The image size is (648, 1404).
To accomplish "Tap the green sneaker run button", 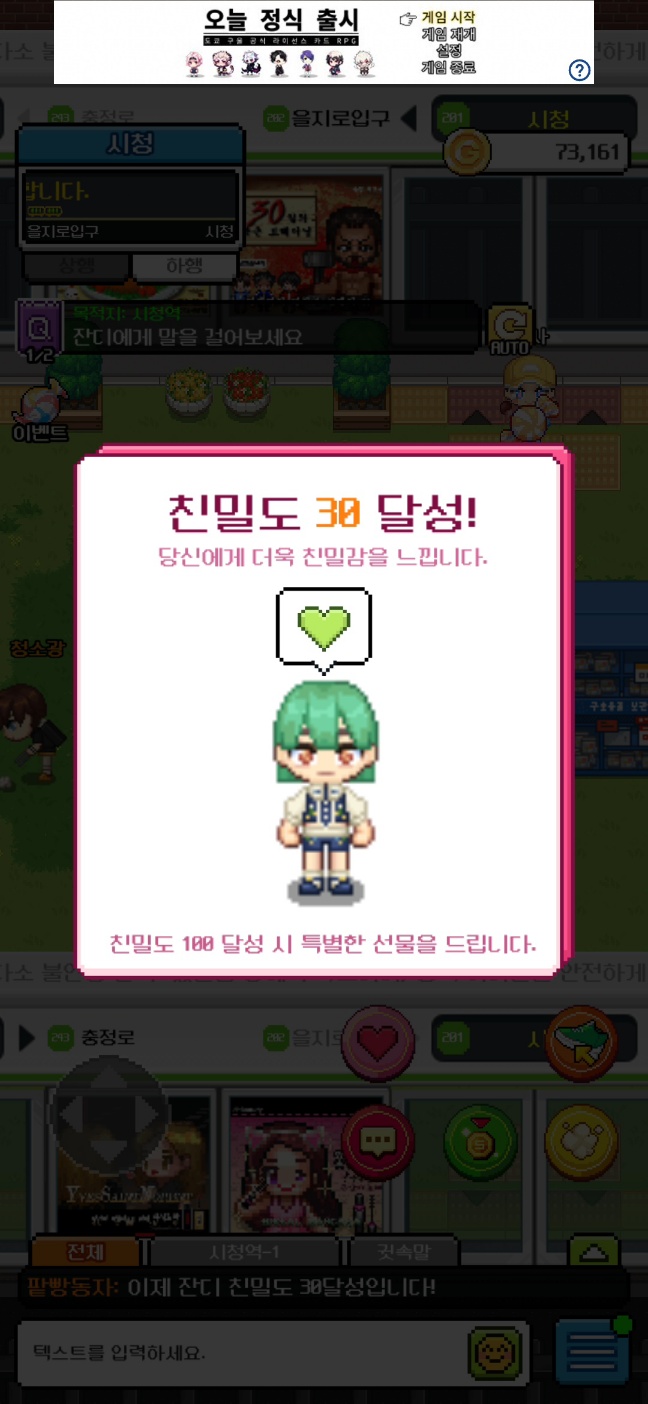I will [x=581, y=1044].
